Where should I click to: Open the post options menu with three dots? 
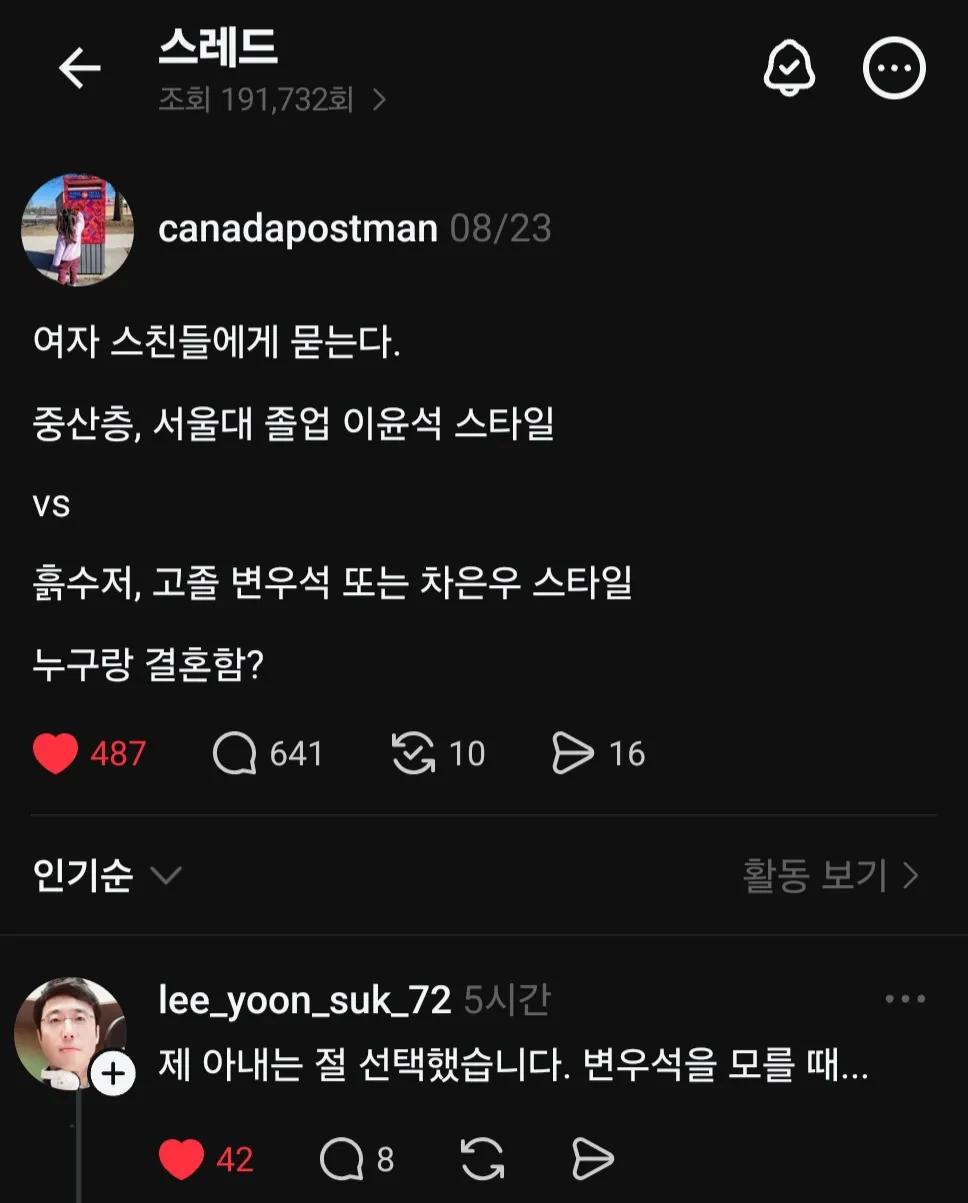pyautogui.click(x=893, y=67)
